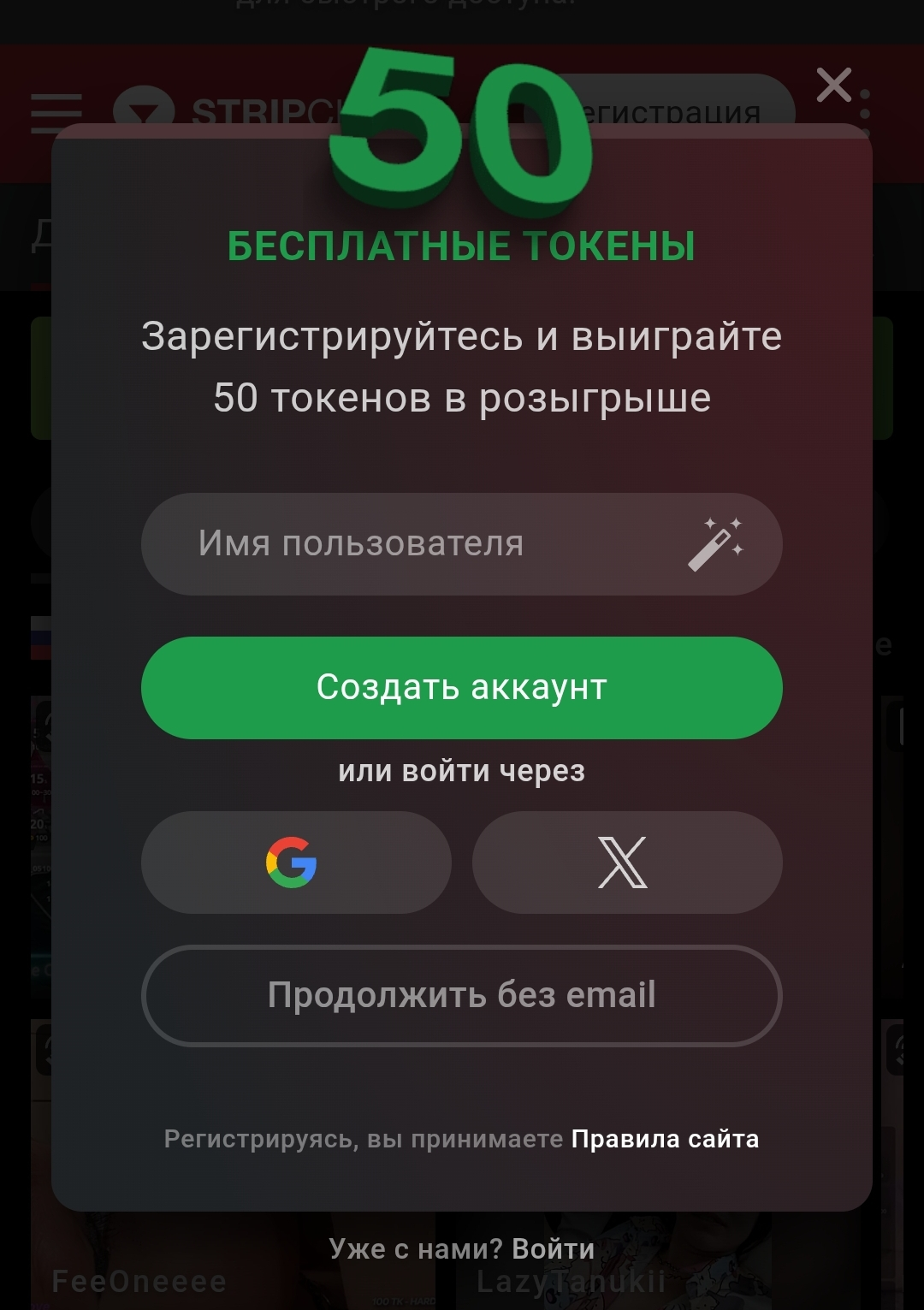
Task: Open the Правила сайта link
Action: [665, 1140]
